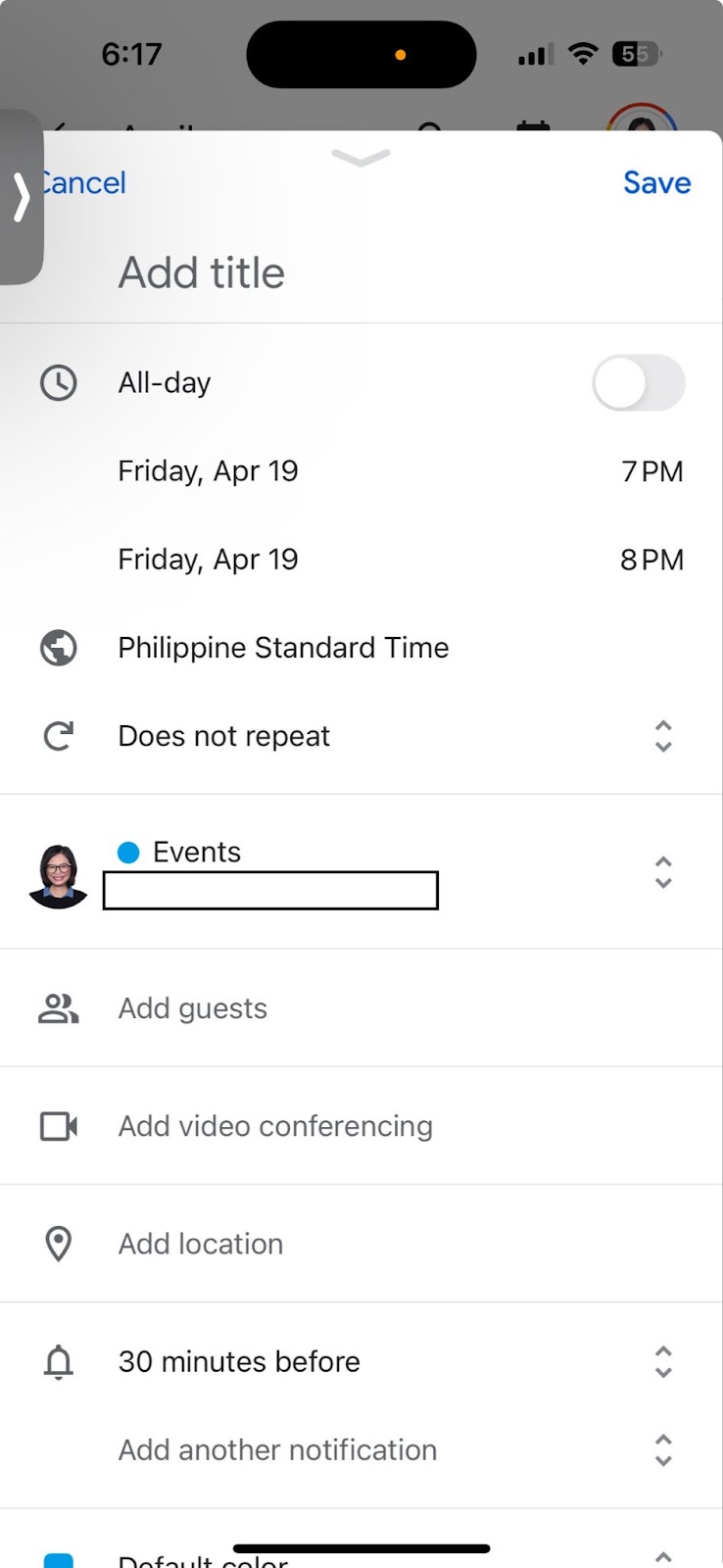The image size is (723, 1568).
Task: Click the globe icon for time zone
Action: 58,647
